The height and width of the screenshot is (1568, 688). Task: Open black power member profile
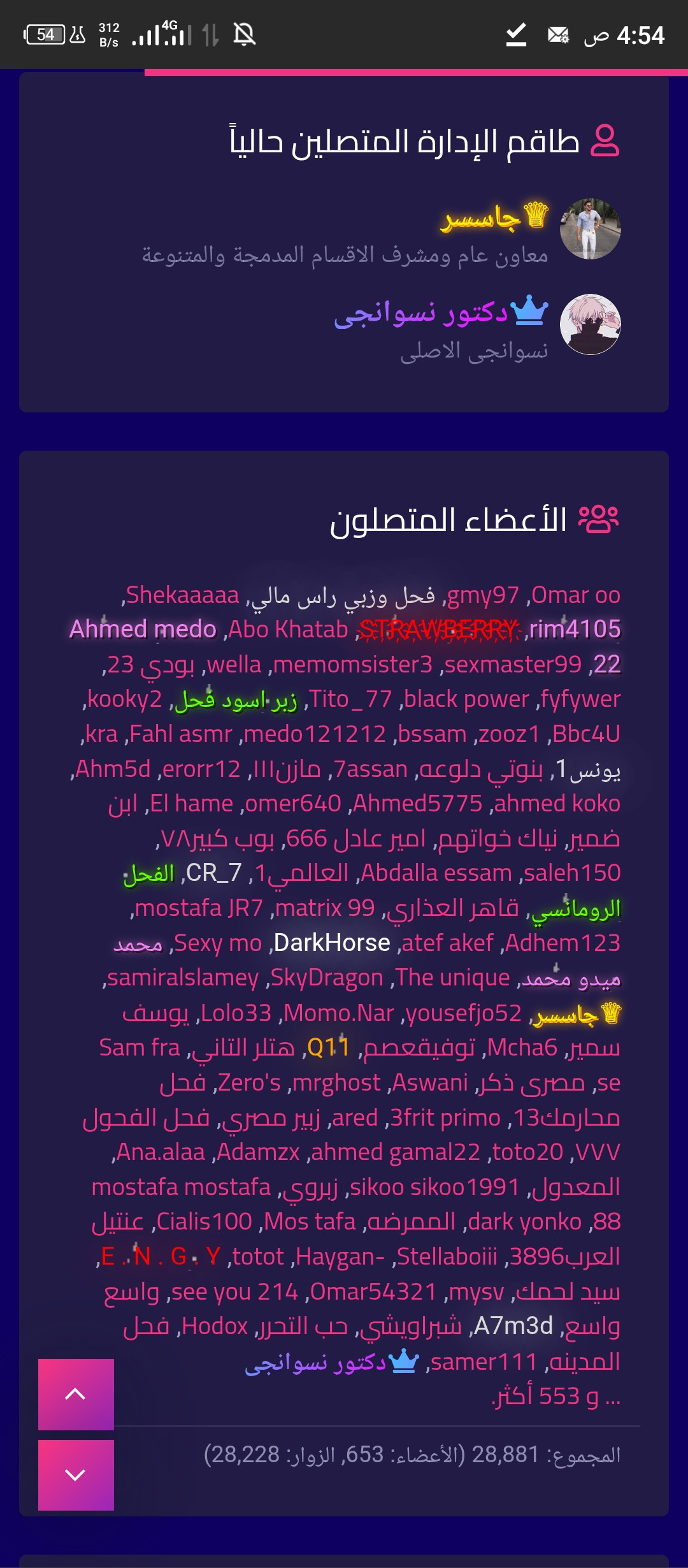466,699
